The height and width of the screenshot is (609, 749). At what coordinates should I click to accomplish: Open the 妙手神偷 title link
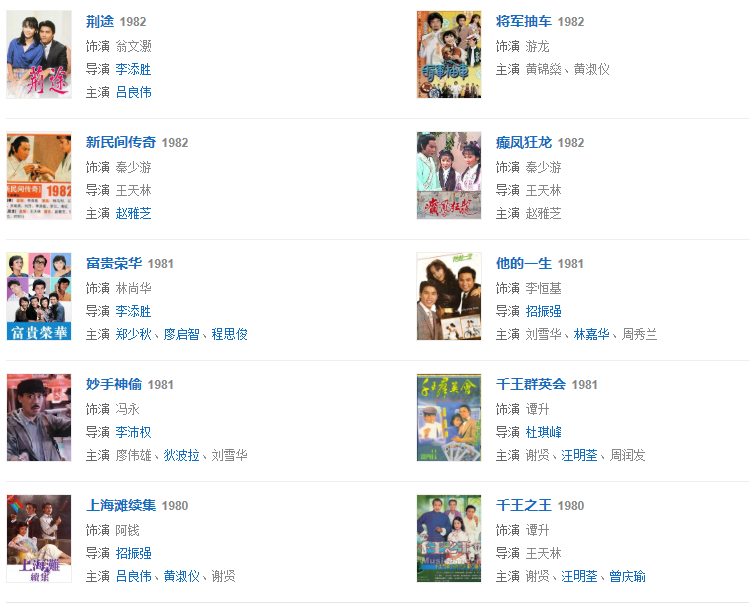[114, 384]
